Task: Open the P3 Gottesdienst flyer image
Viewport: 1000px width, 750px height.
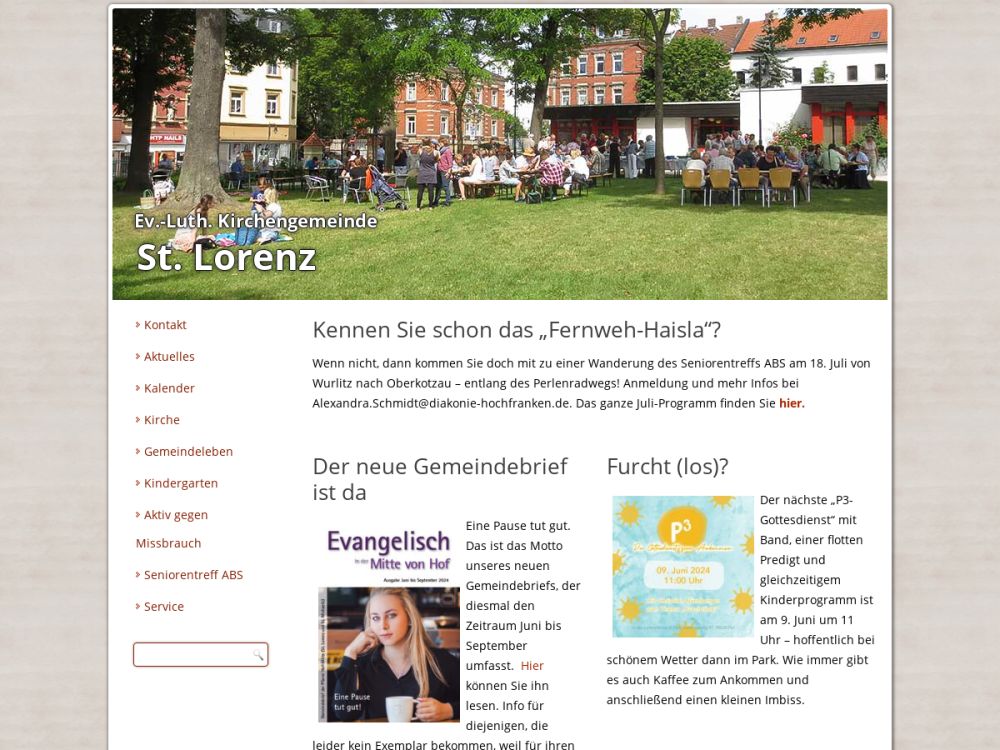Action: coord(683,566)
